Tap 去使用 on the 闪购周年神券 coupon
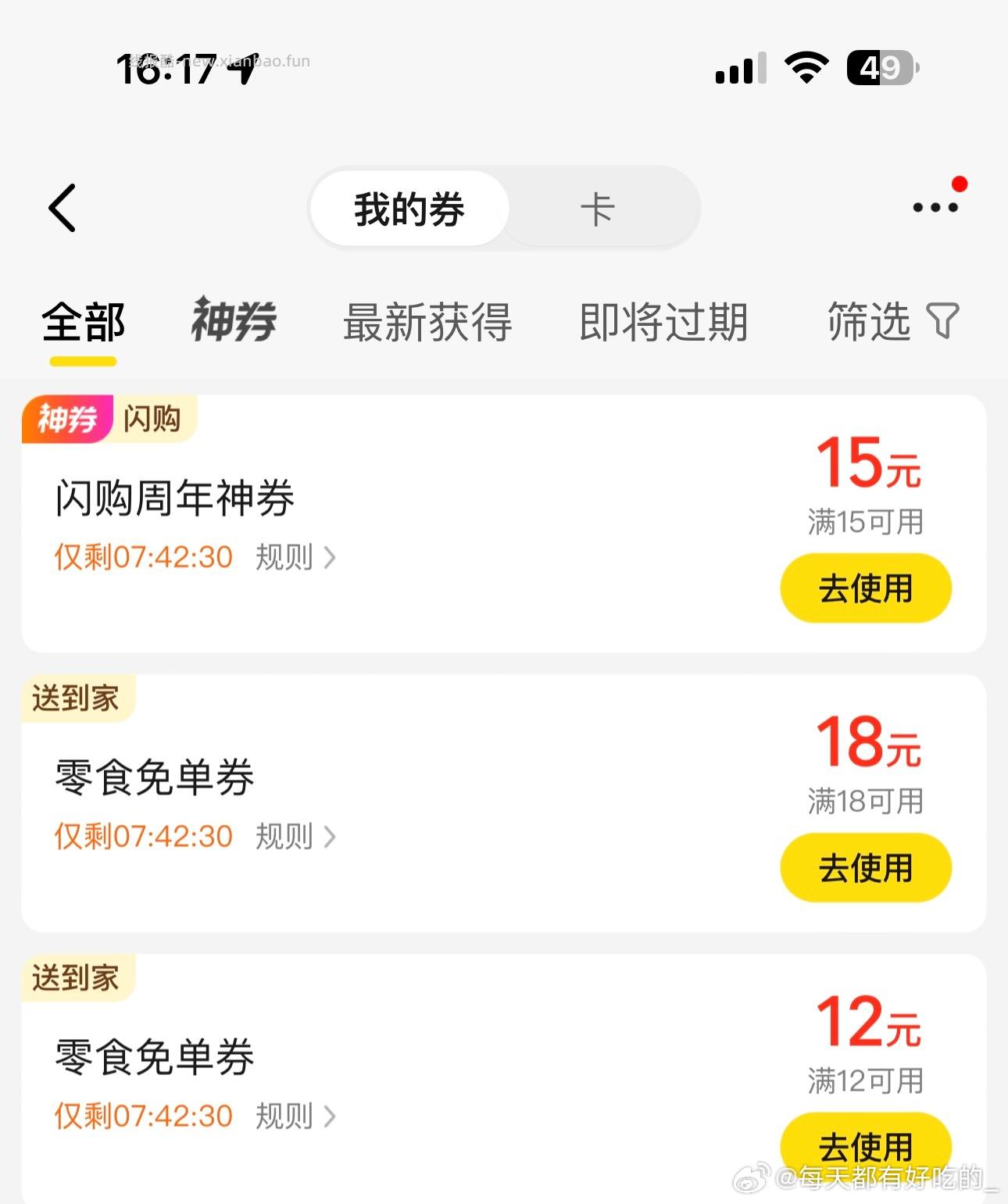 pyautogui.click(x=864, y=588)
